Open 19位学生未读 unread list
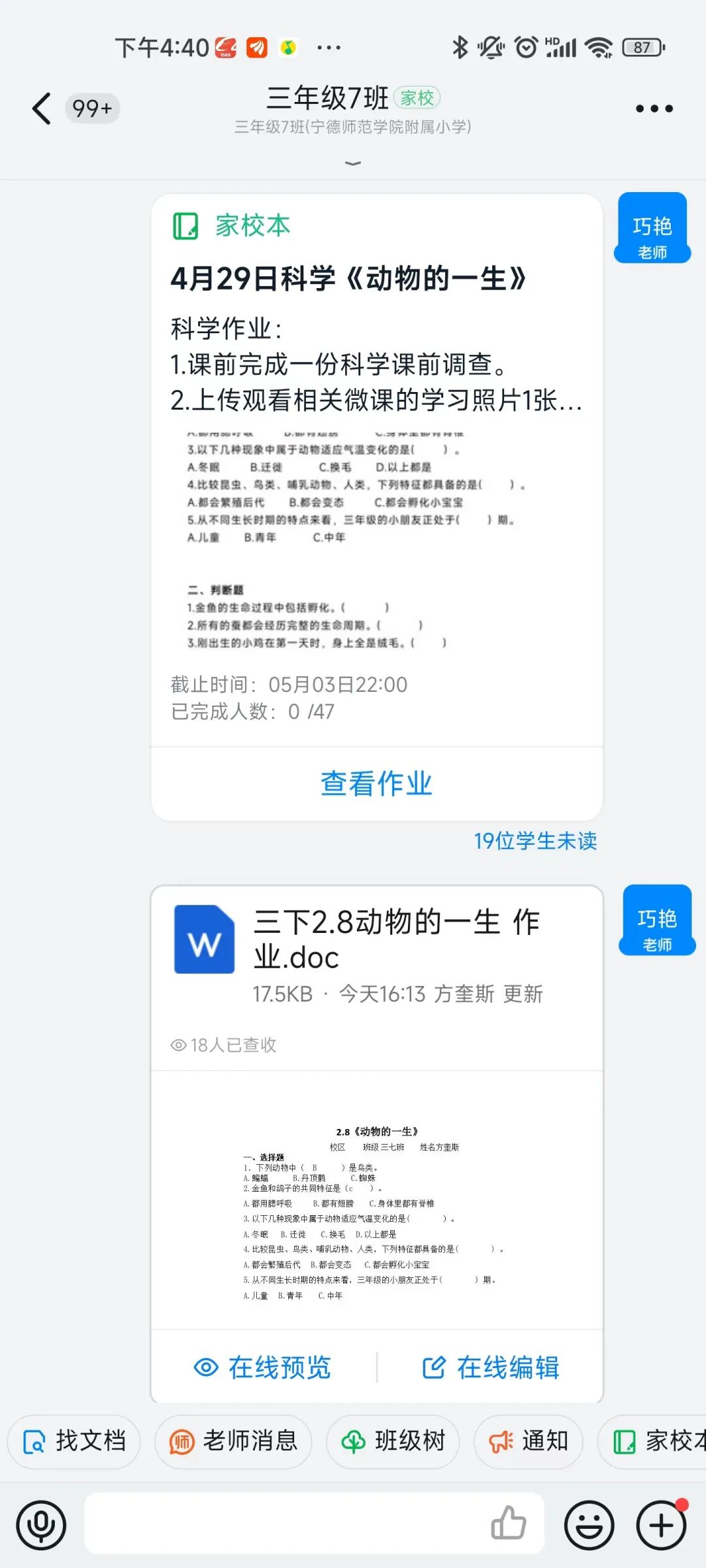The image size is (706, 1568). point(535,841)
